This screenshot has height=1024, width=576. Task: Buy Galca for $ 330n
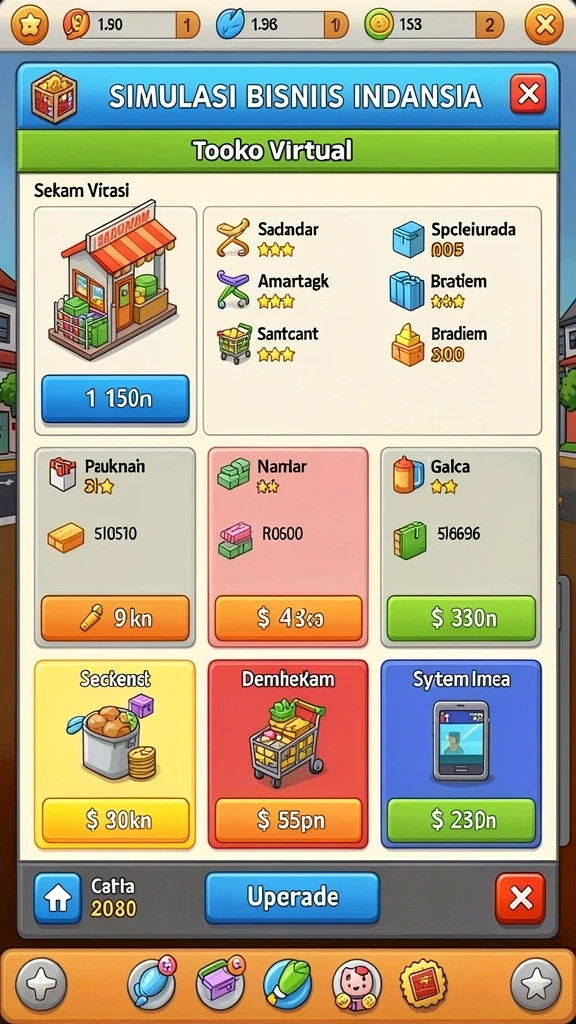pos(461,618)
